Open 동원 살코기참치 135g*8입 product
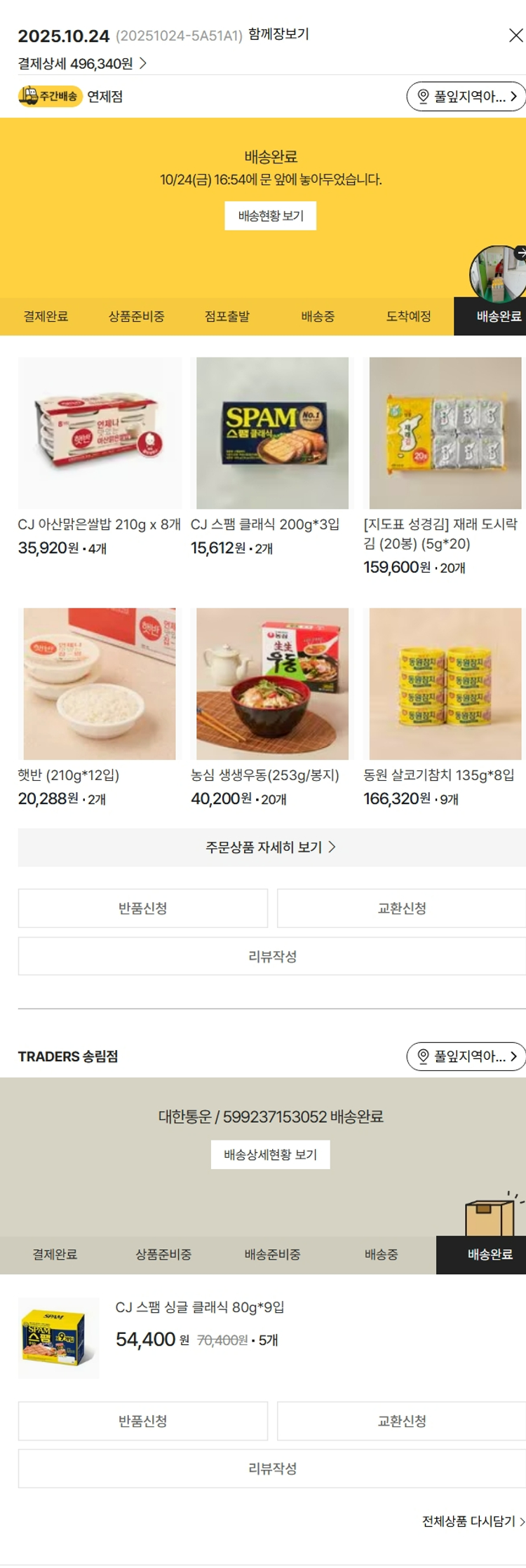 (x=445, y=684)
